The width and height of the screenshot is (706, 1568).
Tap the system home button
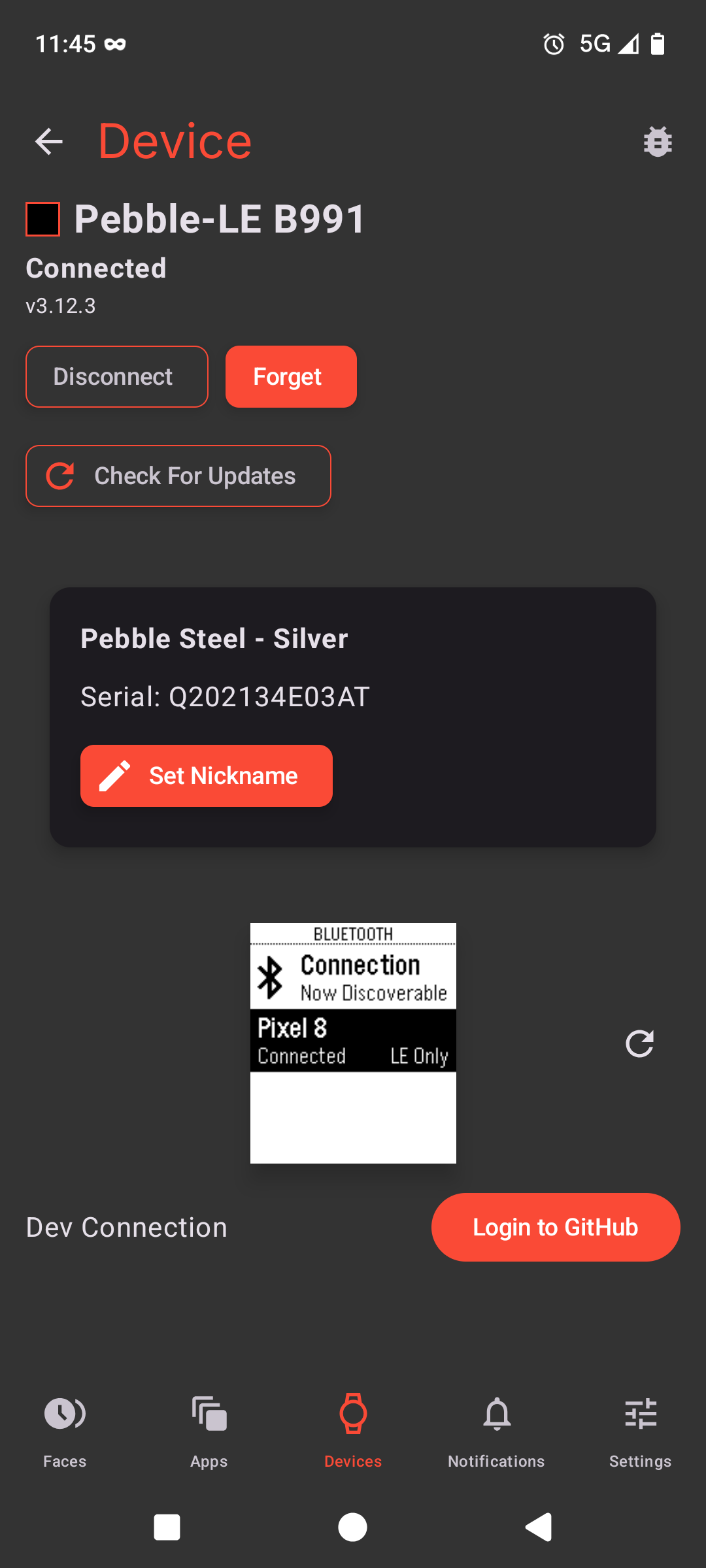pos(352,1527)
